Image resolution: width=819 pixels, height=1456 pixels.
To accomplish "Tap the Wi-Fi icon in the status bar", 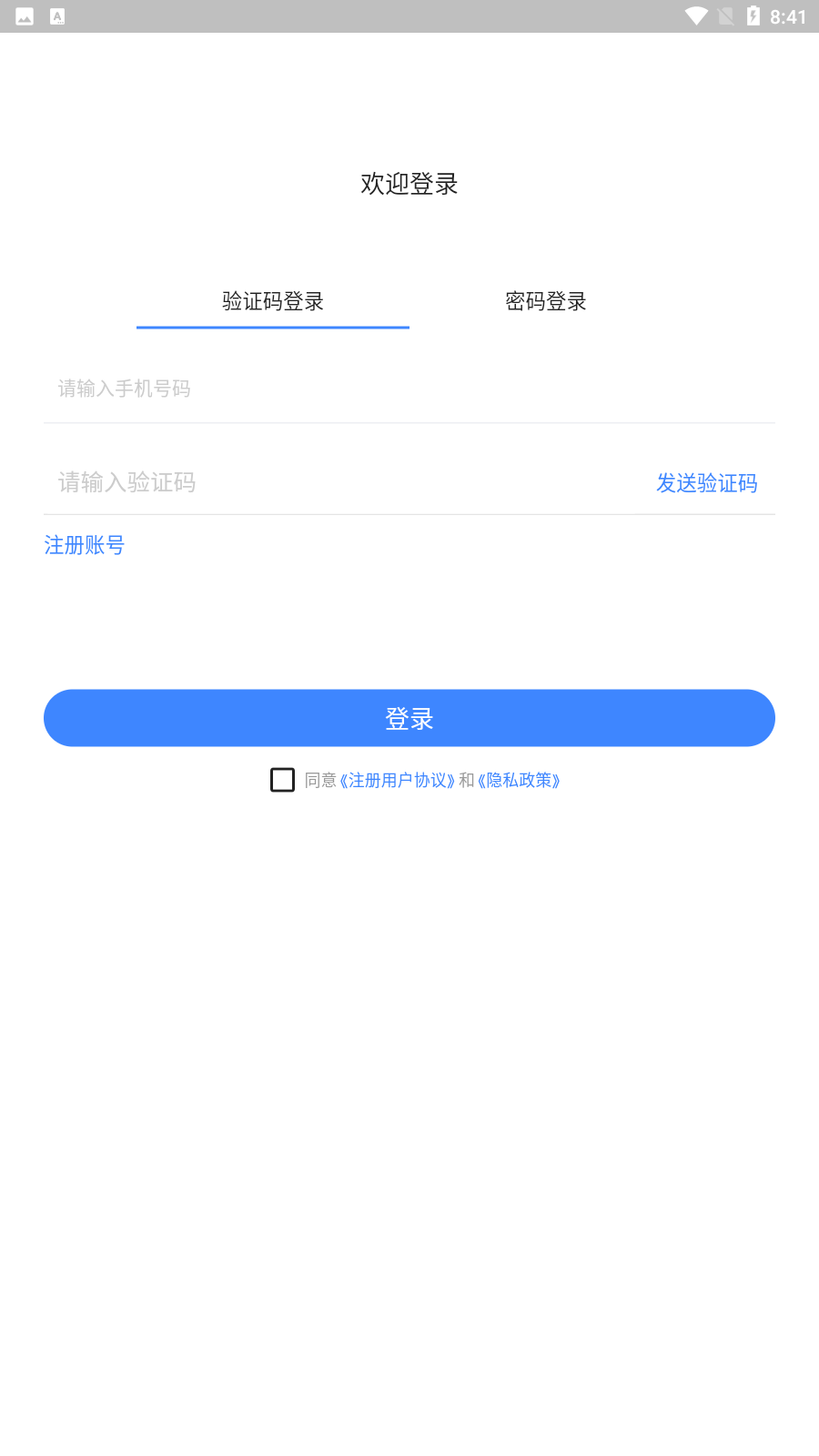I will point(697,15).
